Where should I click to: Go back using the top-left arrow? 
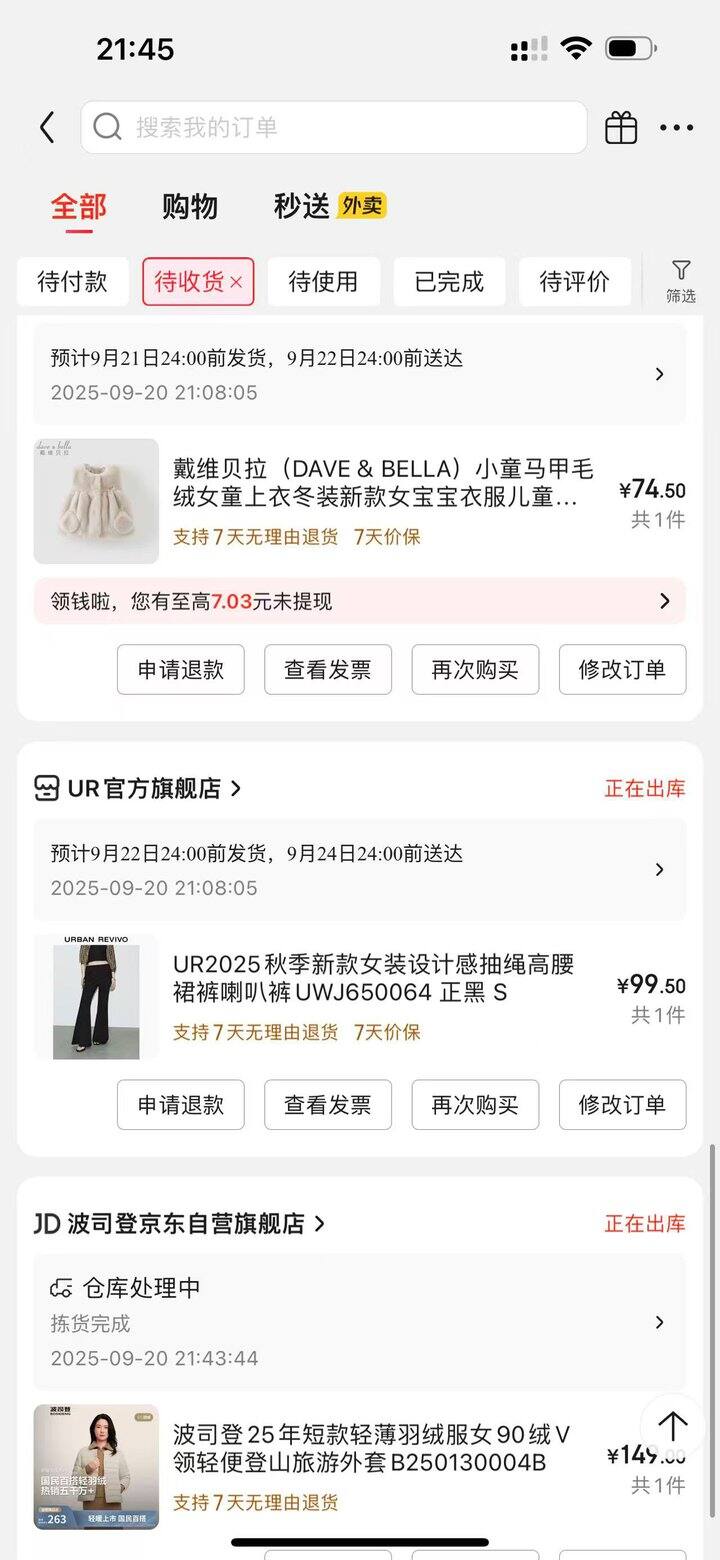[x=47, y=127]
